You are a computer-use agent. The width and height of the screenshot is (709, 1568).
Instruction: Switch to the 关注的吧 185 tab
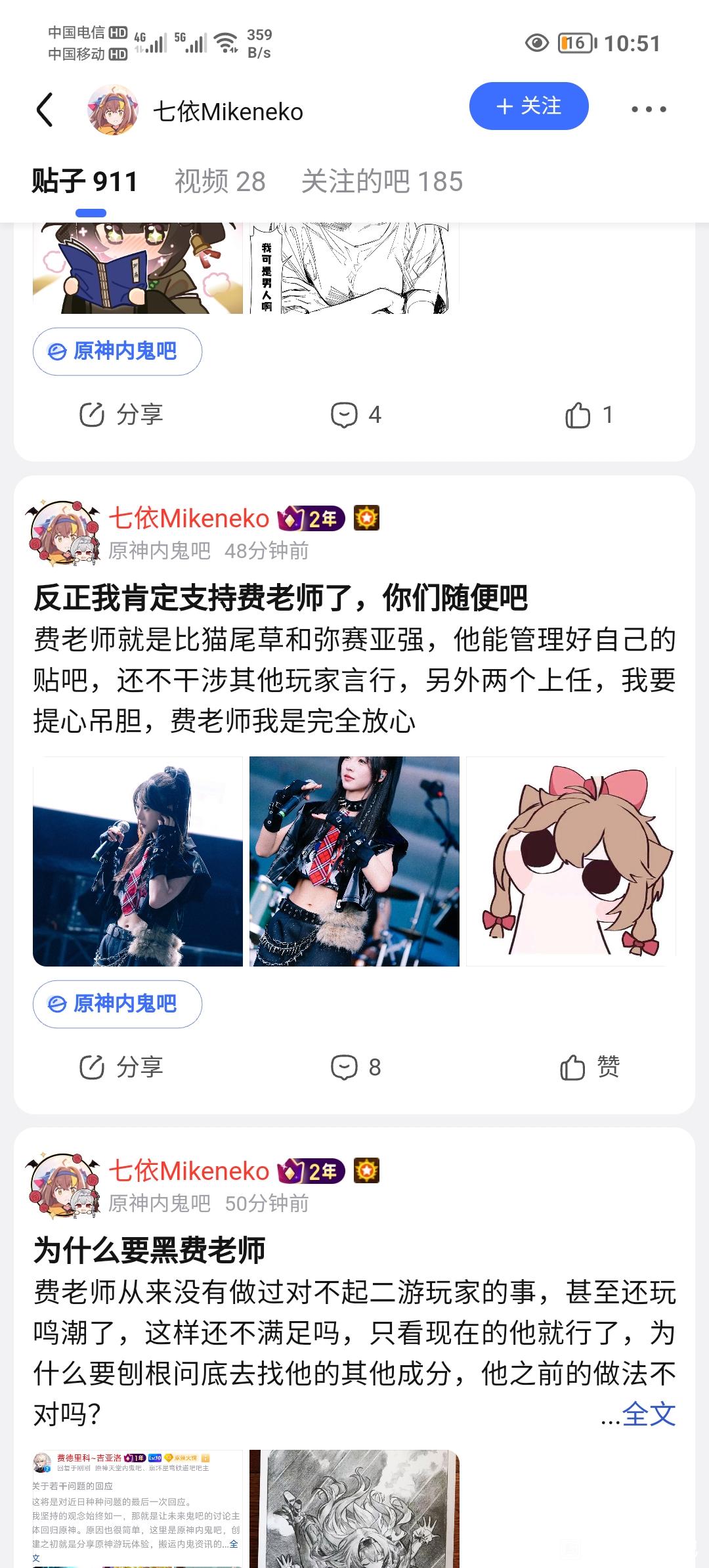381,181
